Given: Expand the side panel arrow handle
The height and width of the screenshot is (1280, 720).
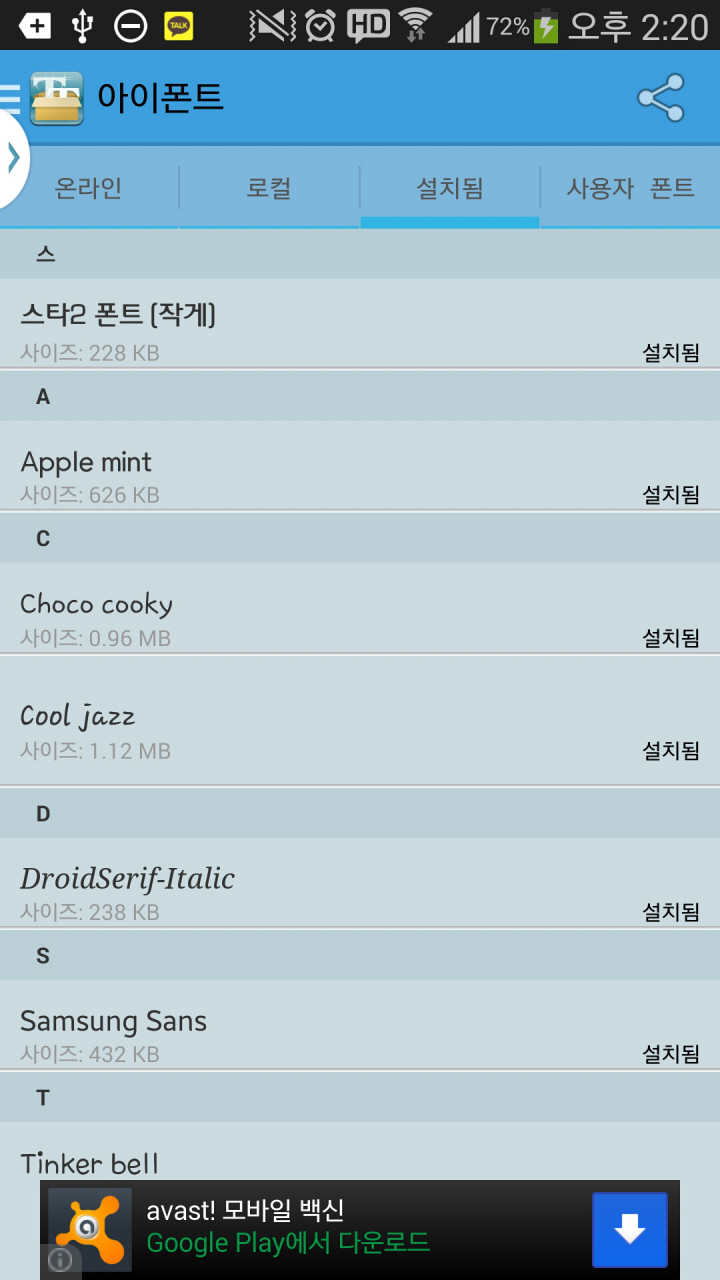Looking at the screenshot, I should tap(12, 158).
